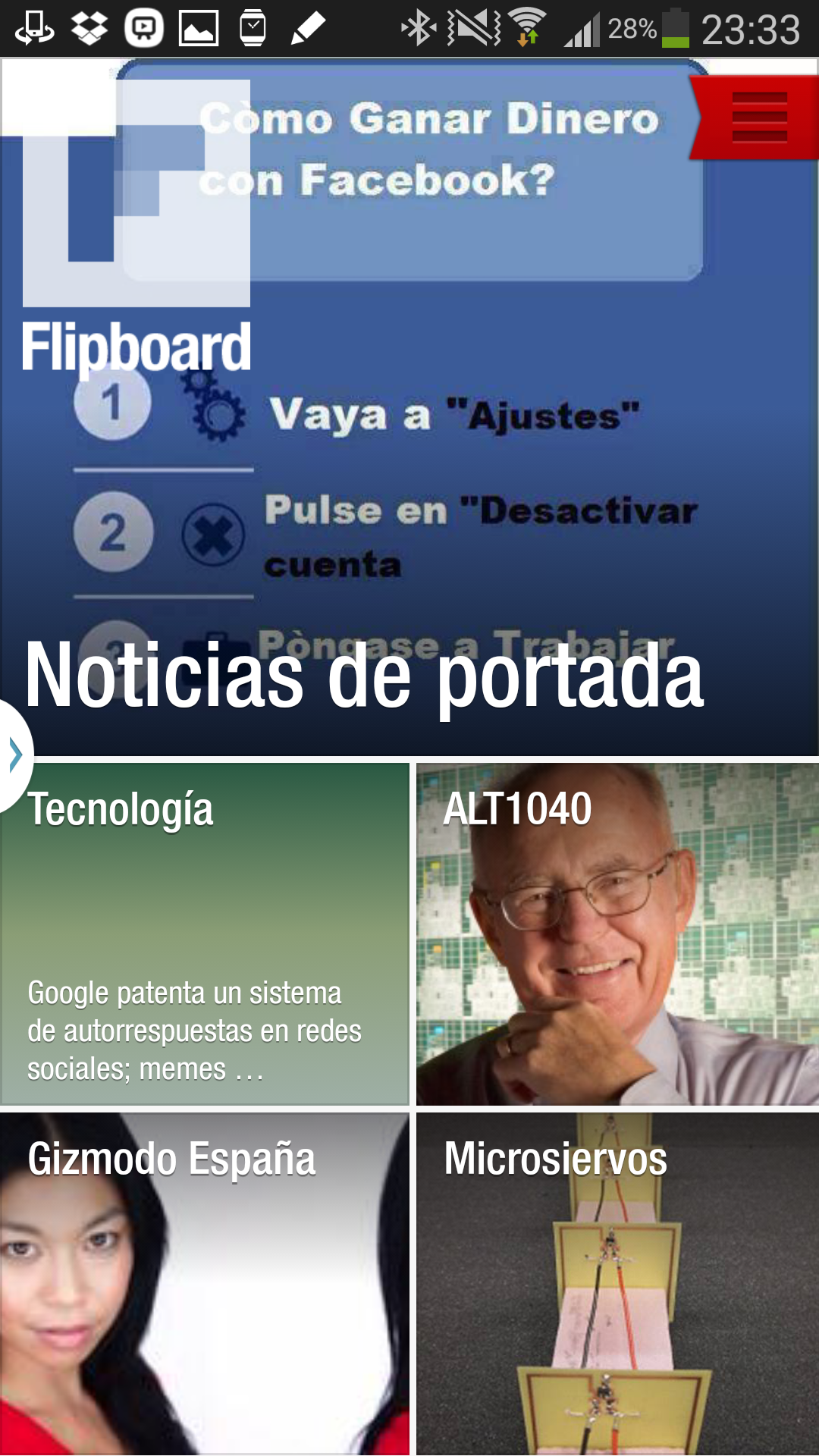
Task: Open the Microsiervos tile
Action: click(x=617, y=1283)
